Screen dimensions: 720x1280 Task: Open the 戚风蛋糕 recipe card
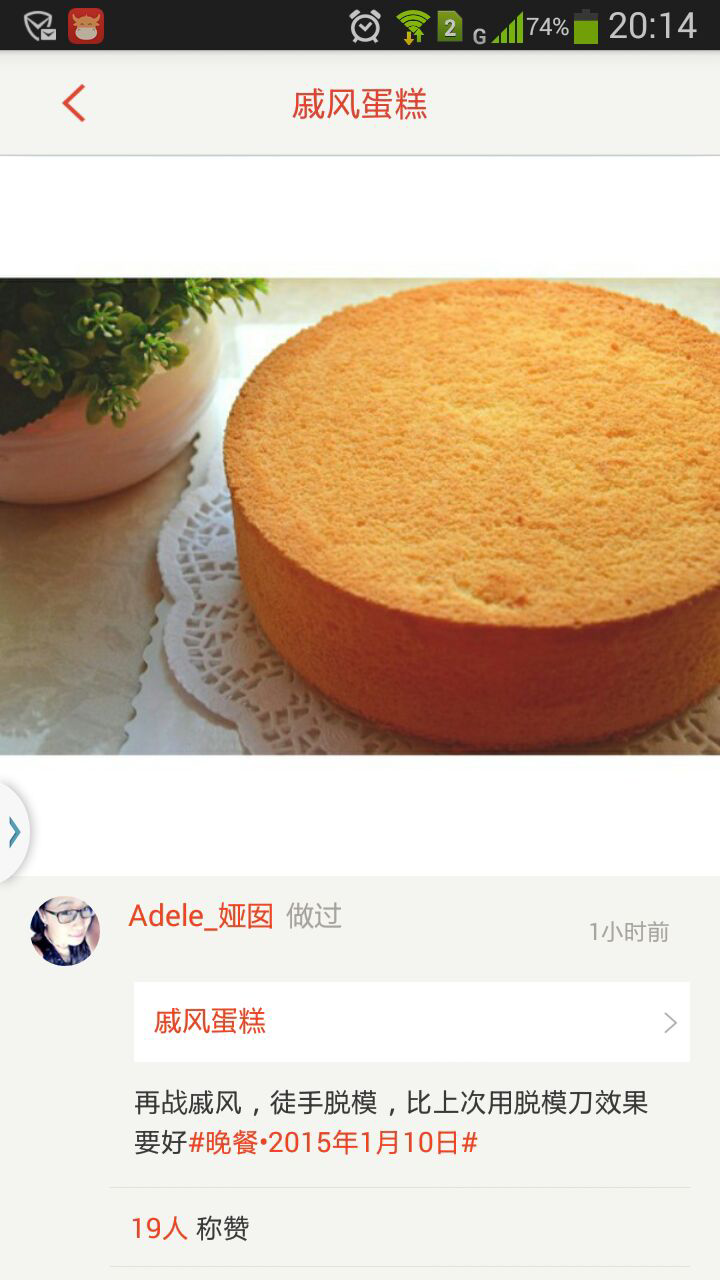pyautogui.click(x=412, y=1021)
